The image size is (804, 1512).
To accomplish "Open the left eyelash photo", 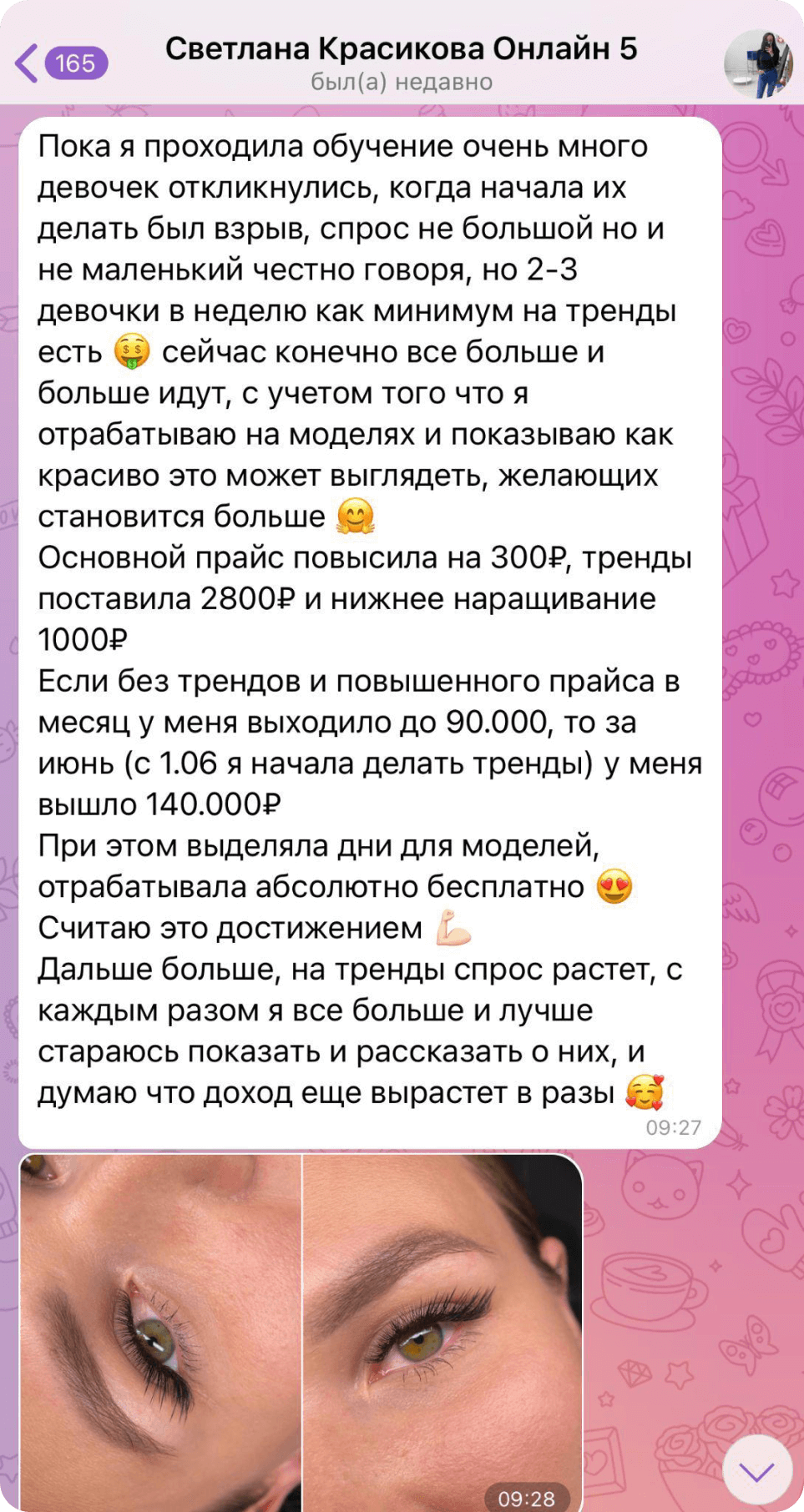I will coord(160,1331).
